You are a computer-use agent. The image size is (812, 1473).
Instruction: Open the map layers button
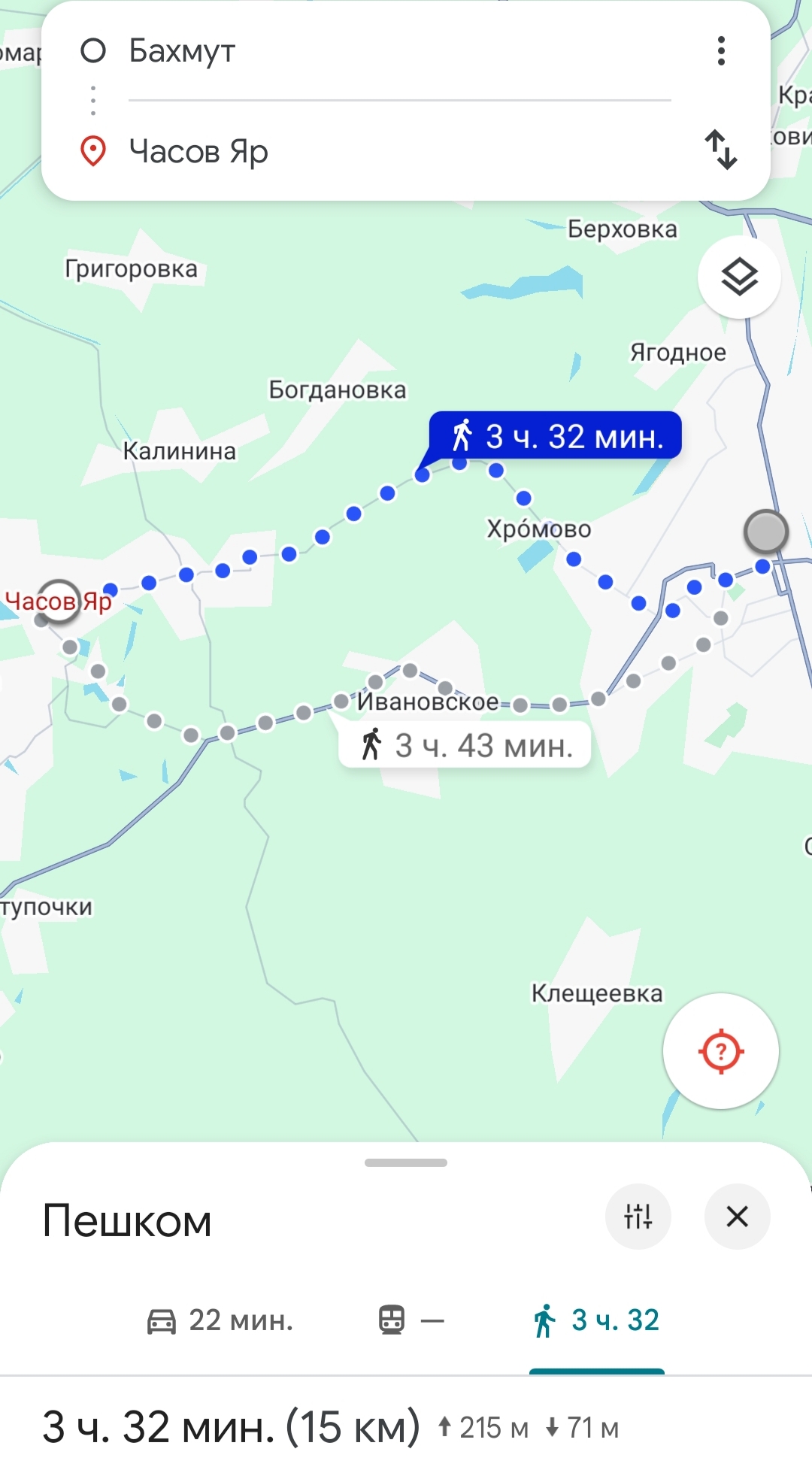(739, 277)
